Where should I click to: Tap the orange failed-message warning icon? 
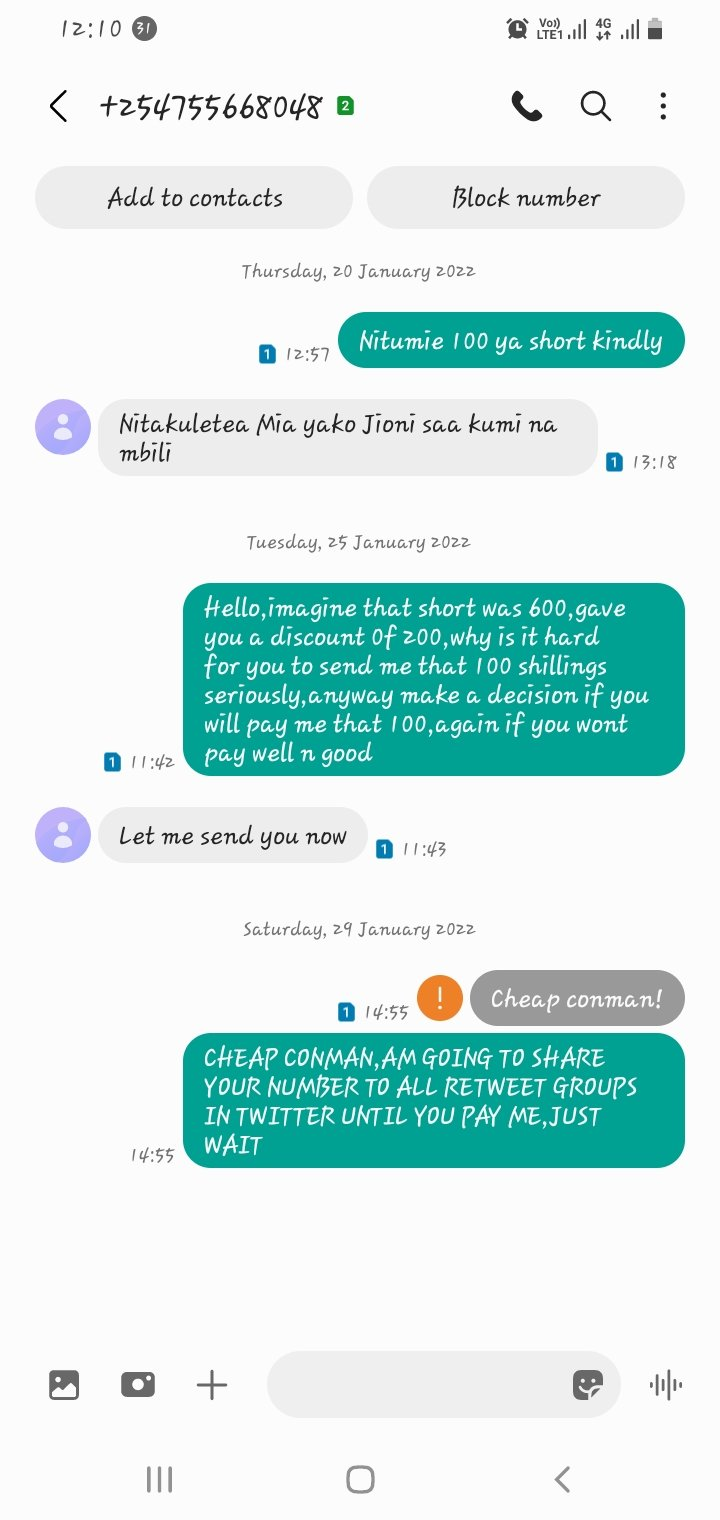(439, 998)
